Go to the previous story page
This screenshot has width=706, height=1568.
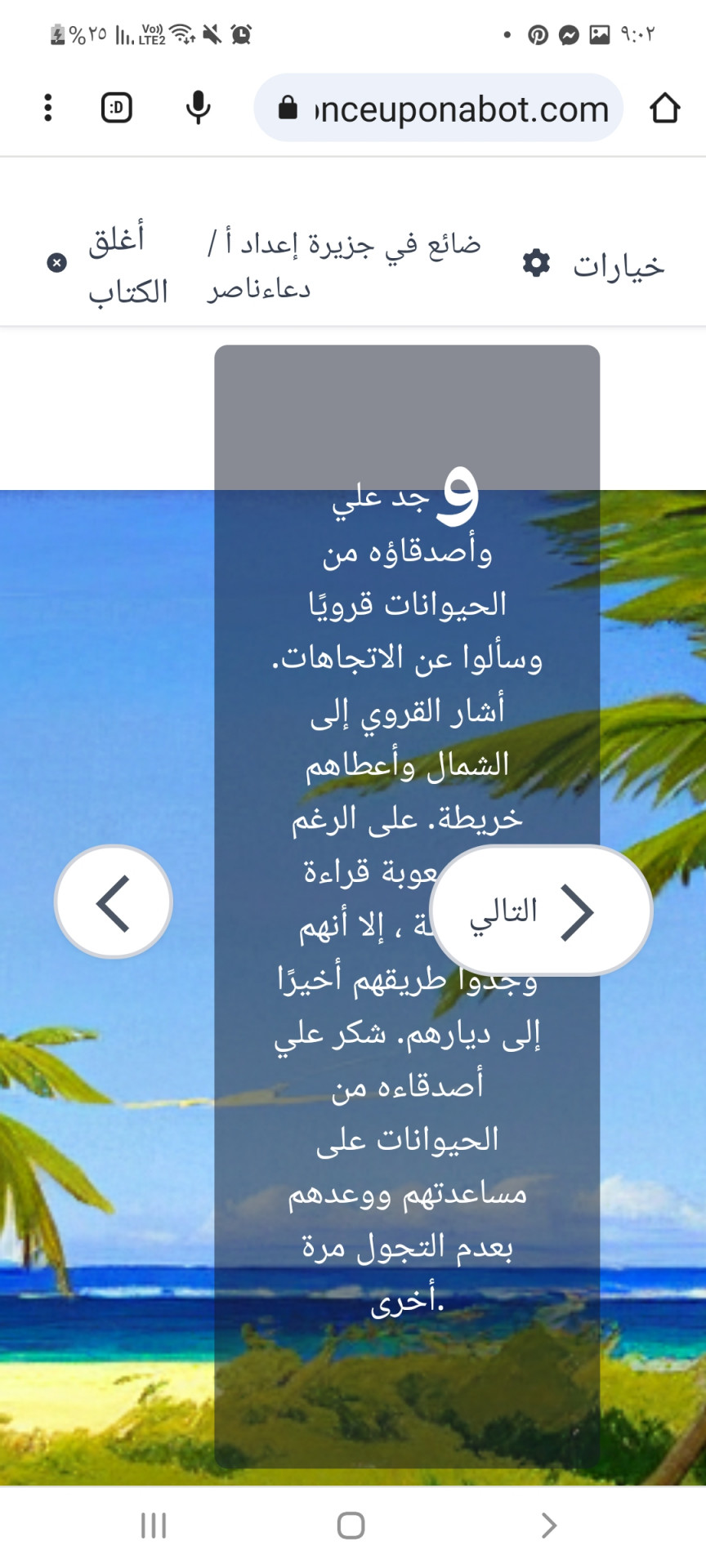click(114, 902)
